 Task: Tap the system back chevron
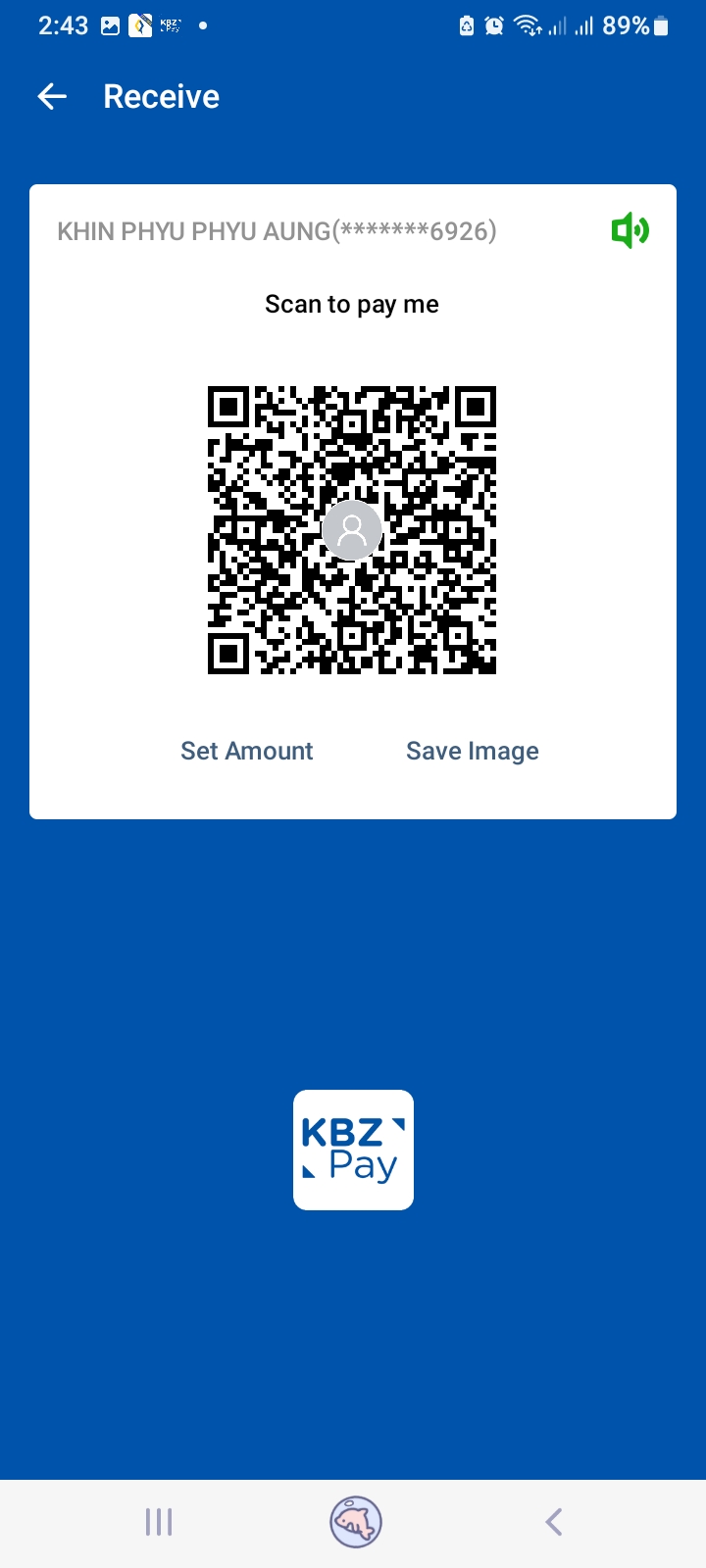tap(553, 1522)
